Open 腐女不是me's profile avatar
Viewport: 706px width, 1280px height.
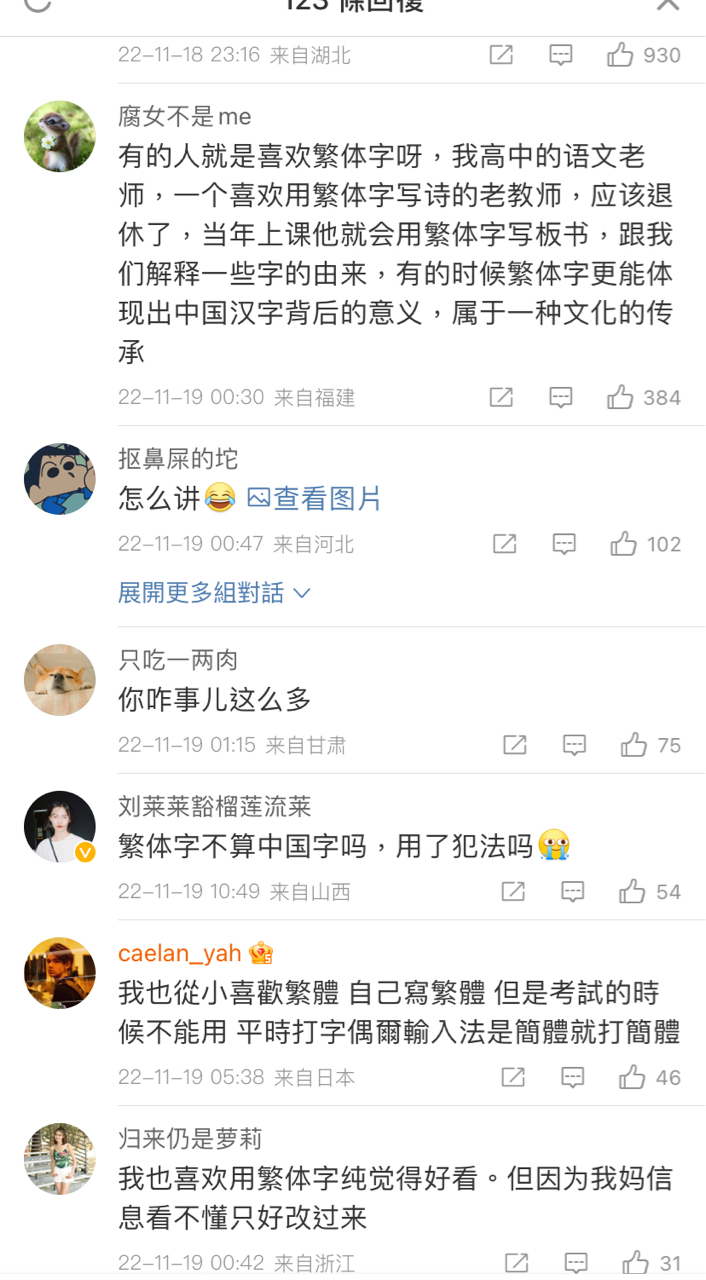click(x=60, y=136)
